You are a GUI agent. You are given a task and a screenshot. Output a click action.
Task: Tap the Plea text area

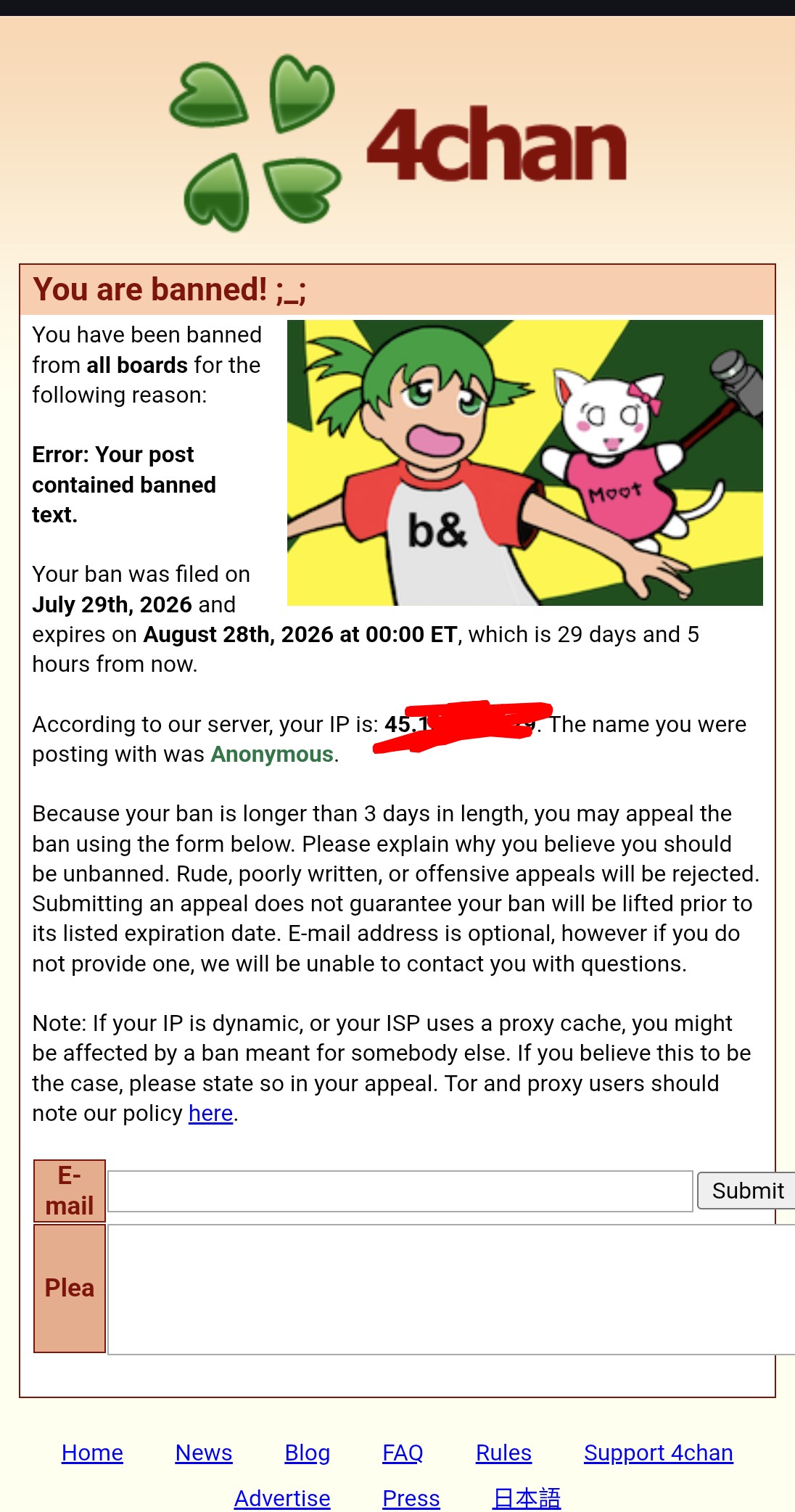tap(451, 1289)
